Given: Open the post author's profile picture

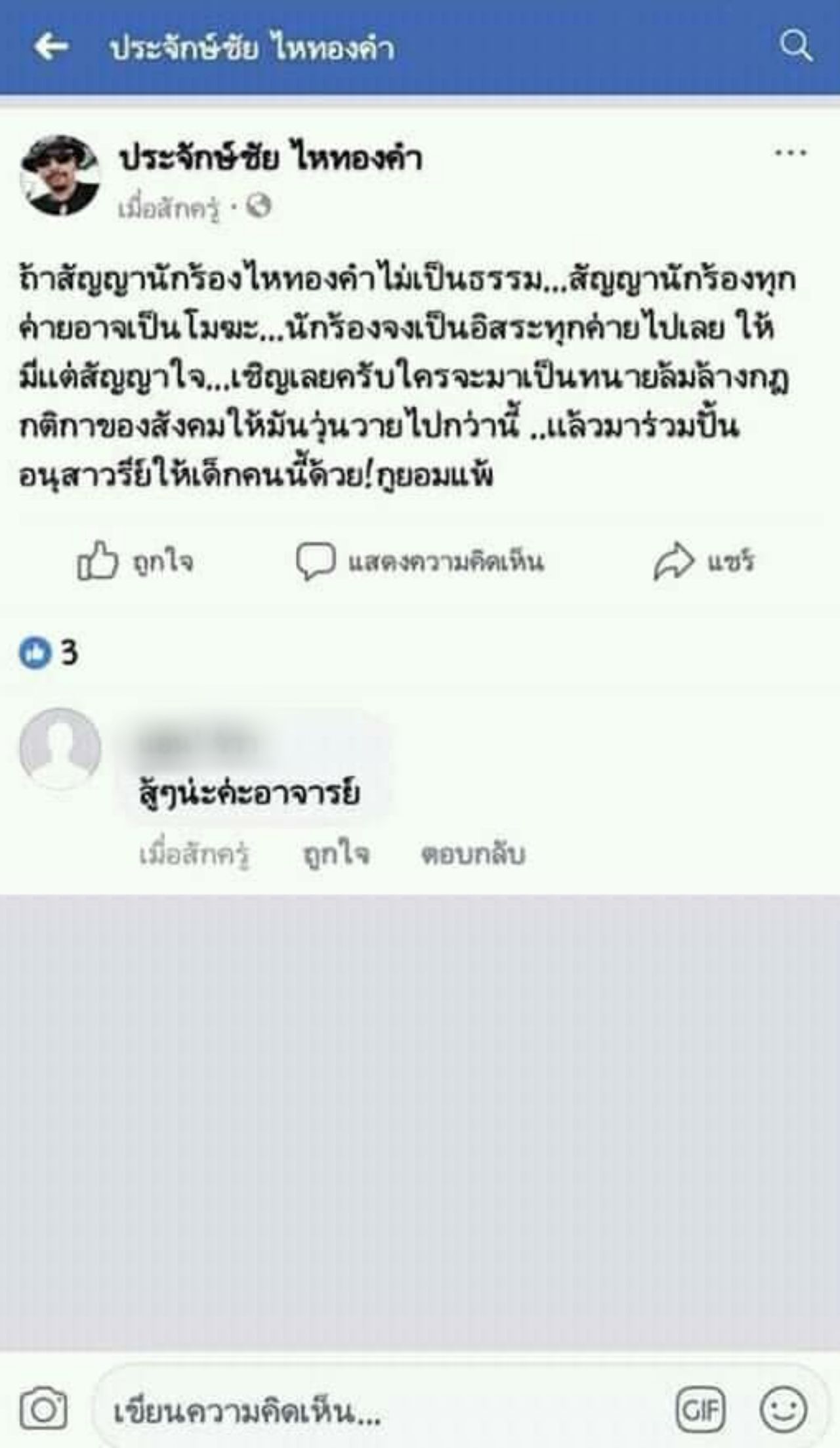Looking at the screenshot, I should [60, 175].
